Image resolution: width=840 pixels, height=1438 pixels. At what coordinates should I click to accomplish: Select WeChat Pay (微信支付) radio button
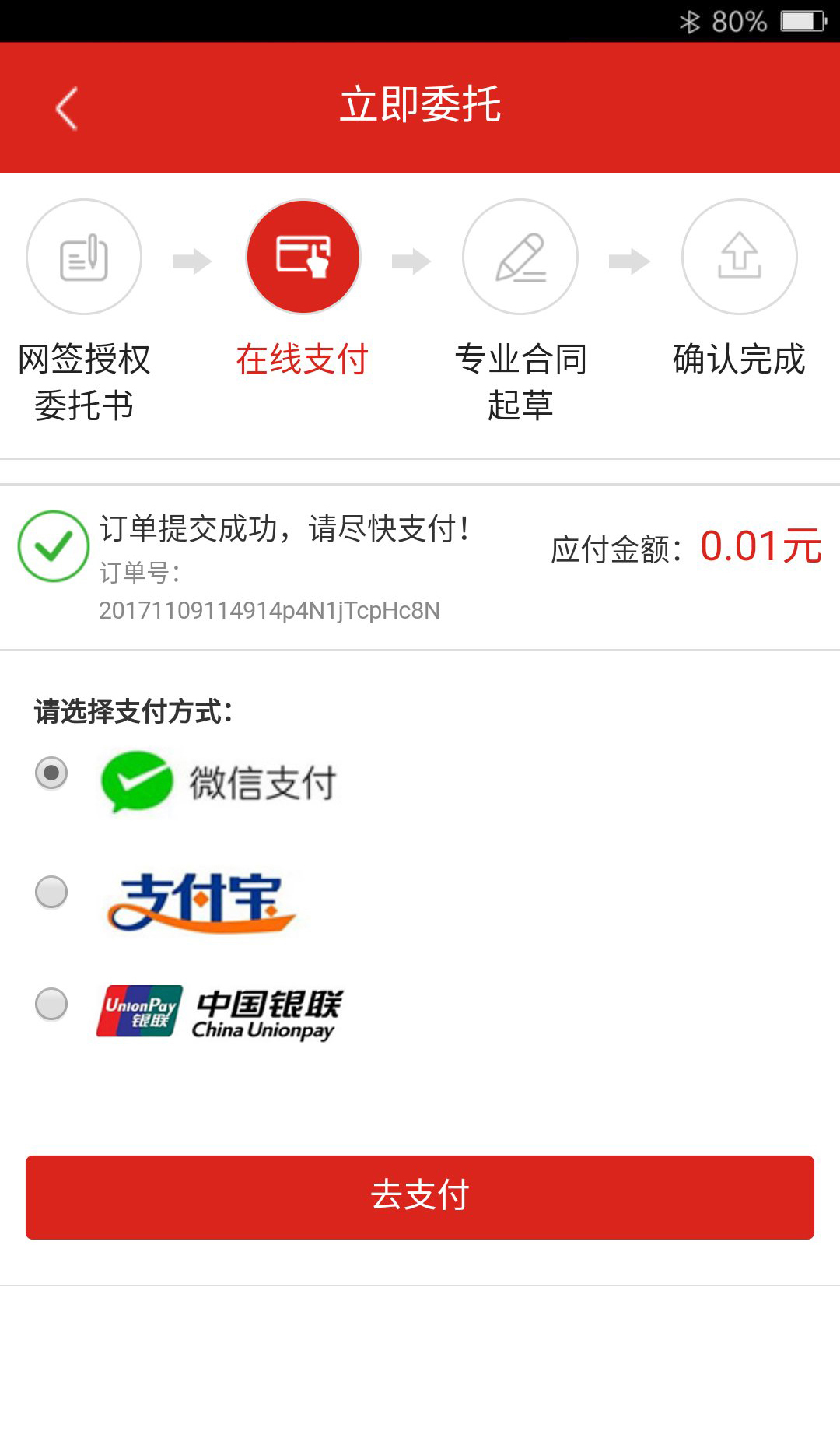(x=51, y=773)
